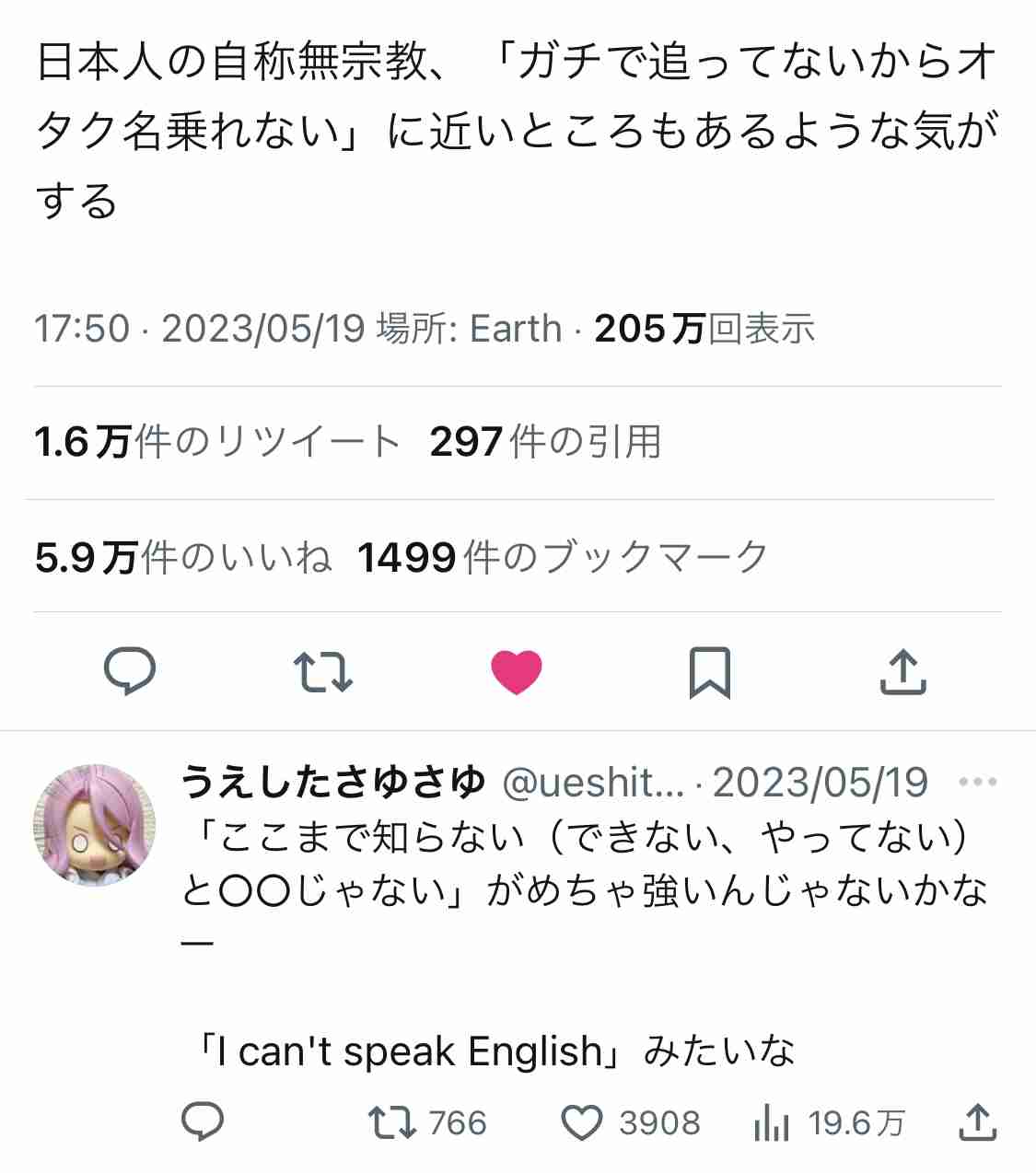The image size is (1036, 1173).
Task: Bookmark the main tweet
Action: [709, 671]
